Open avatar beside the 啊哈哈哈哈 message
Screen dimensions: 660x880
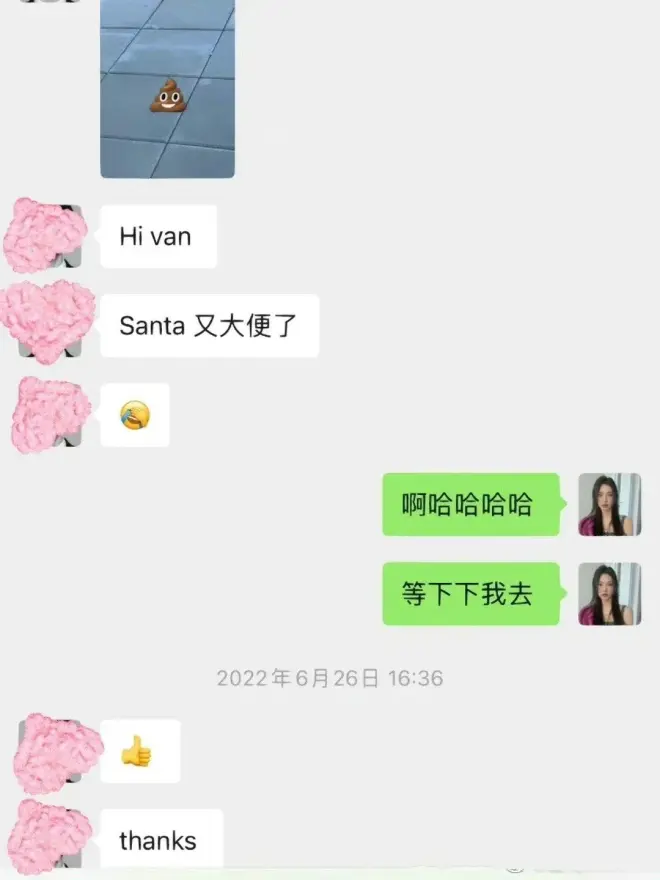click(x=609, y=504)
